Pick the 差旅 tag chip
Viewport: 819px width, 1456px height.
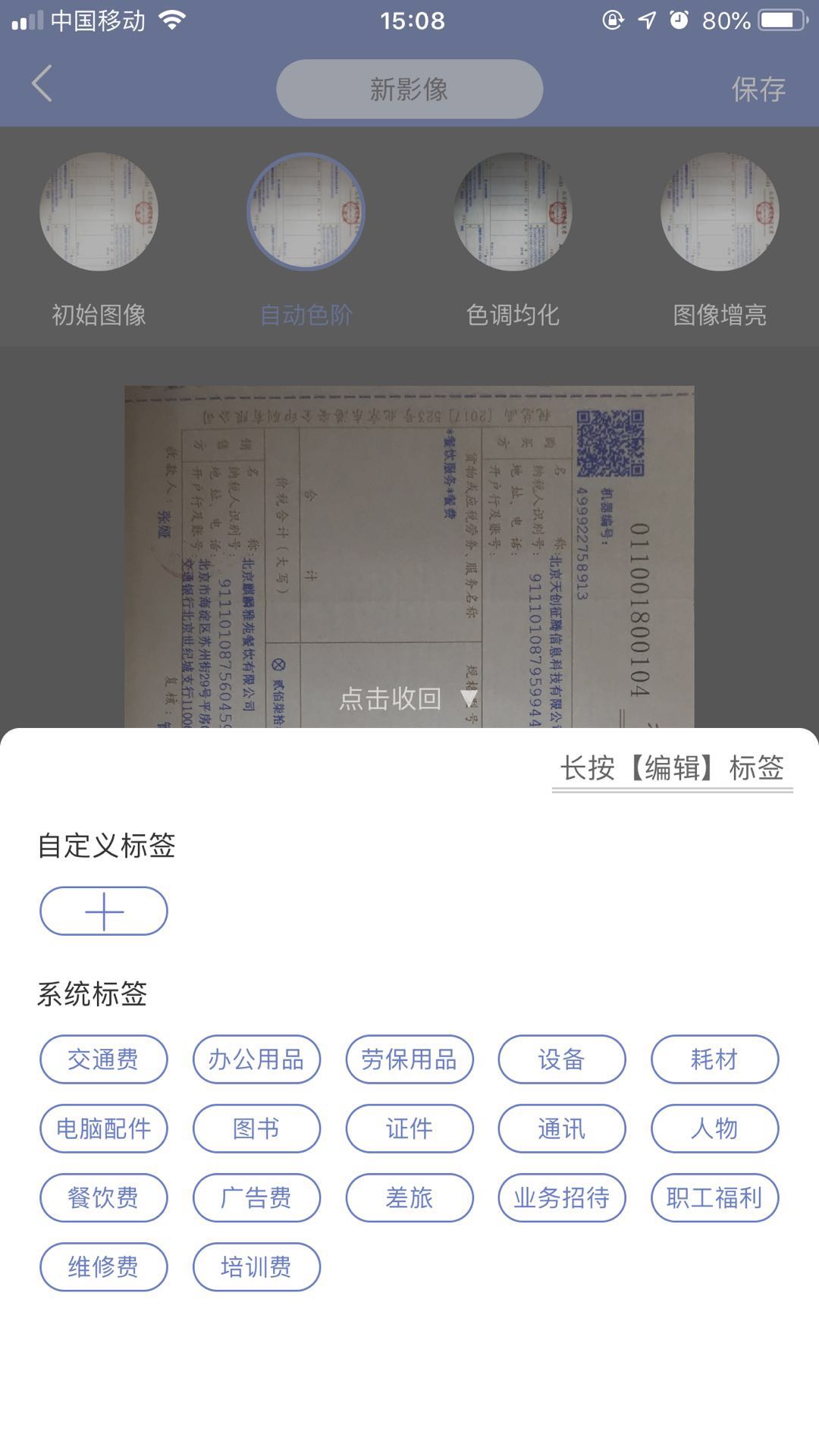(x=409, y=1197)
